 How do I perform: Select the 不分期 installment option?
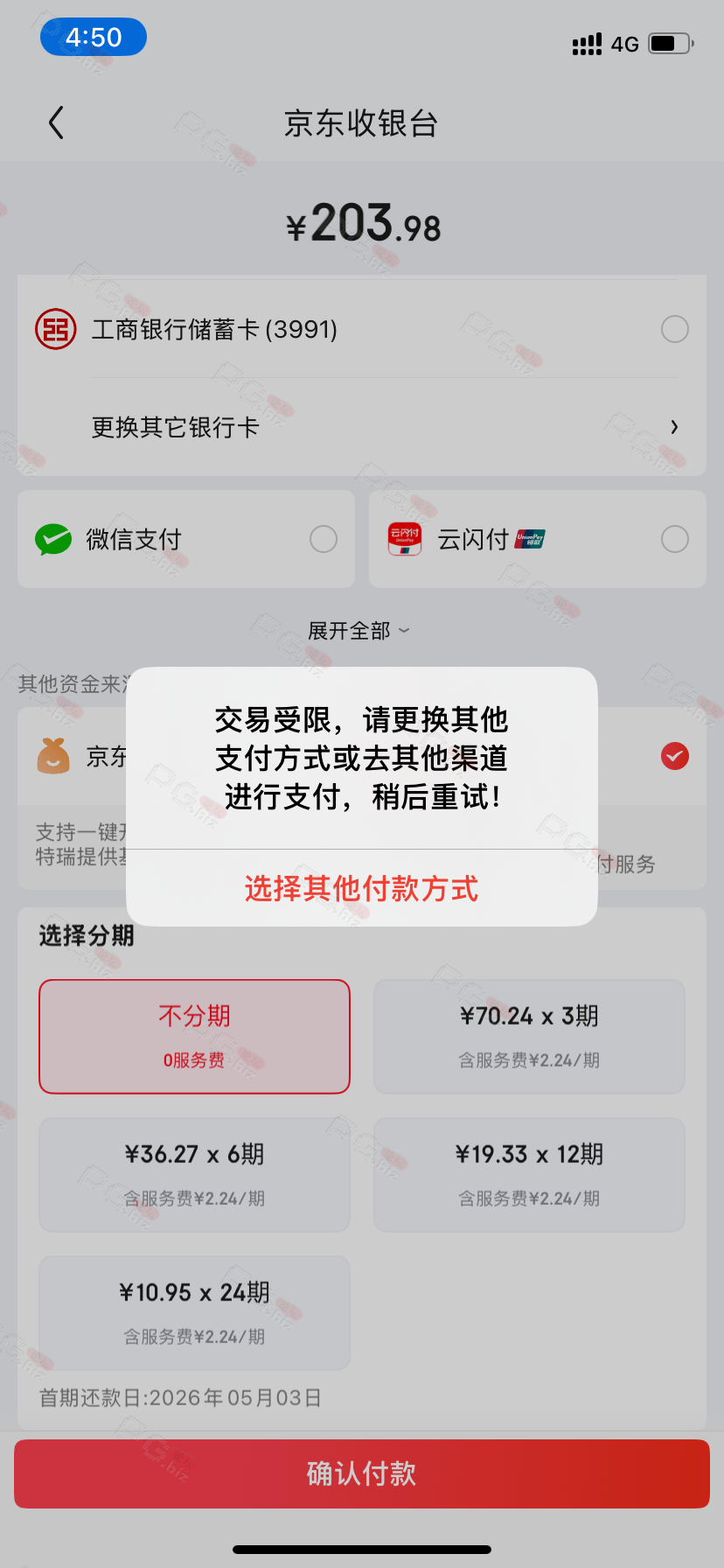tap(194, 1036)
